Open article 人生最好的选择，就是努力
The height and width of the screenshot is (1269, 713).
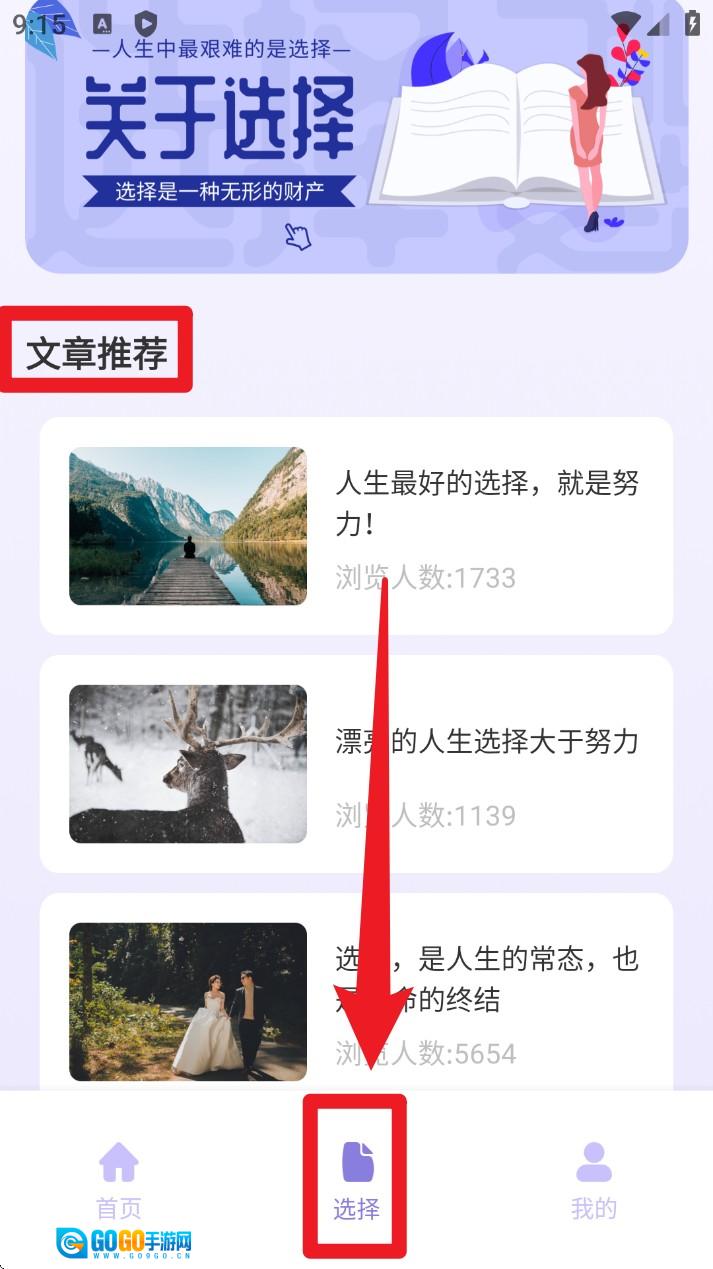click(x=356, y=526)
